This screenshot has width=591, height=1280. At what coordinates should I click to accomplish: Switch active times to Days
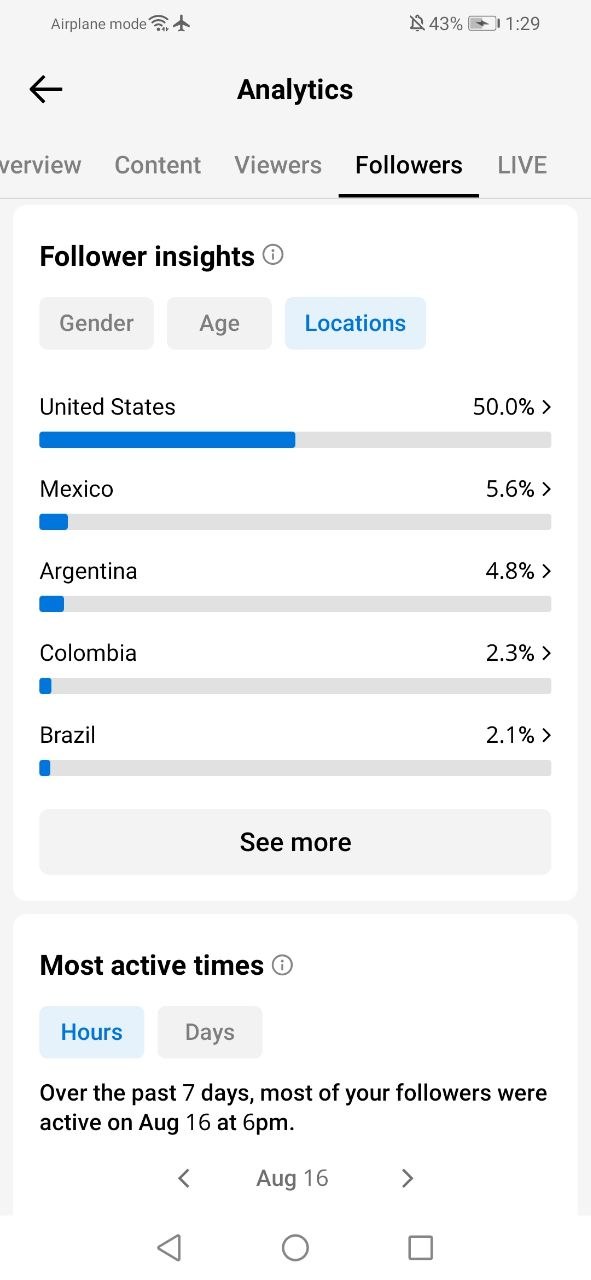(x=210, y=1032)
